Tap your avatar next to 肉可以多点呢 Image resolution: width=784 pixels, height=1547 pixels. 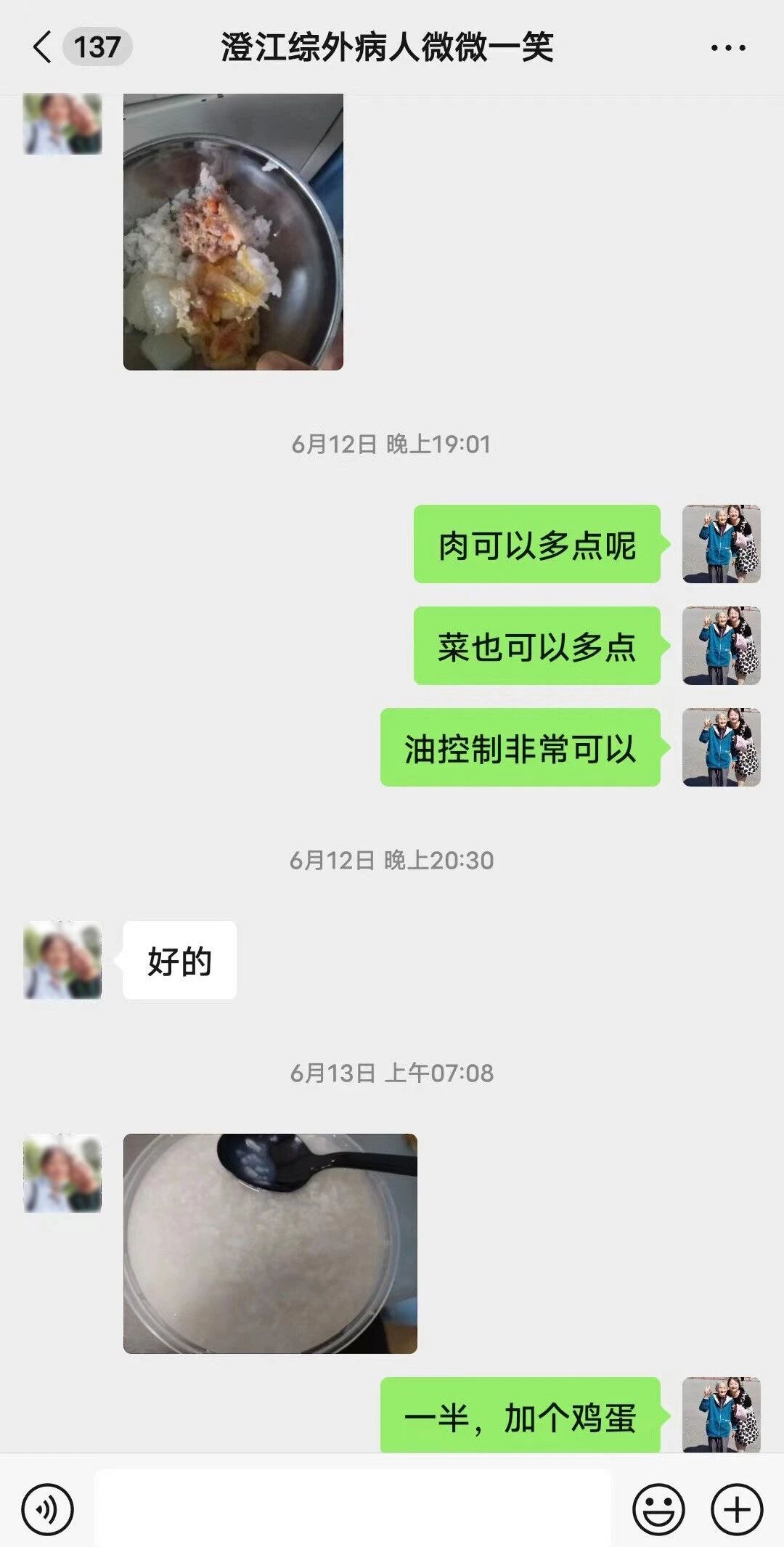(721, 544)
